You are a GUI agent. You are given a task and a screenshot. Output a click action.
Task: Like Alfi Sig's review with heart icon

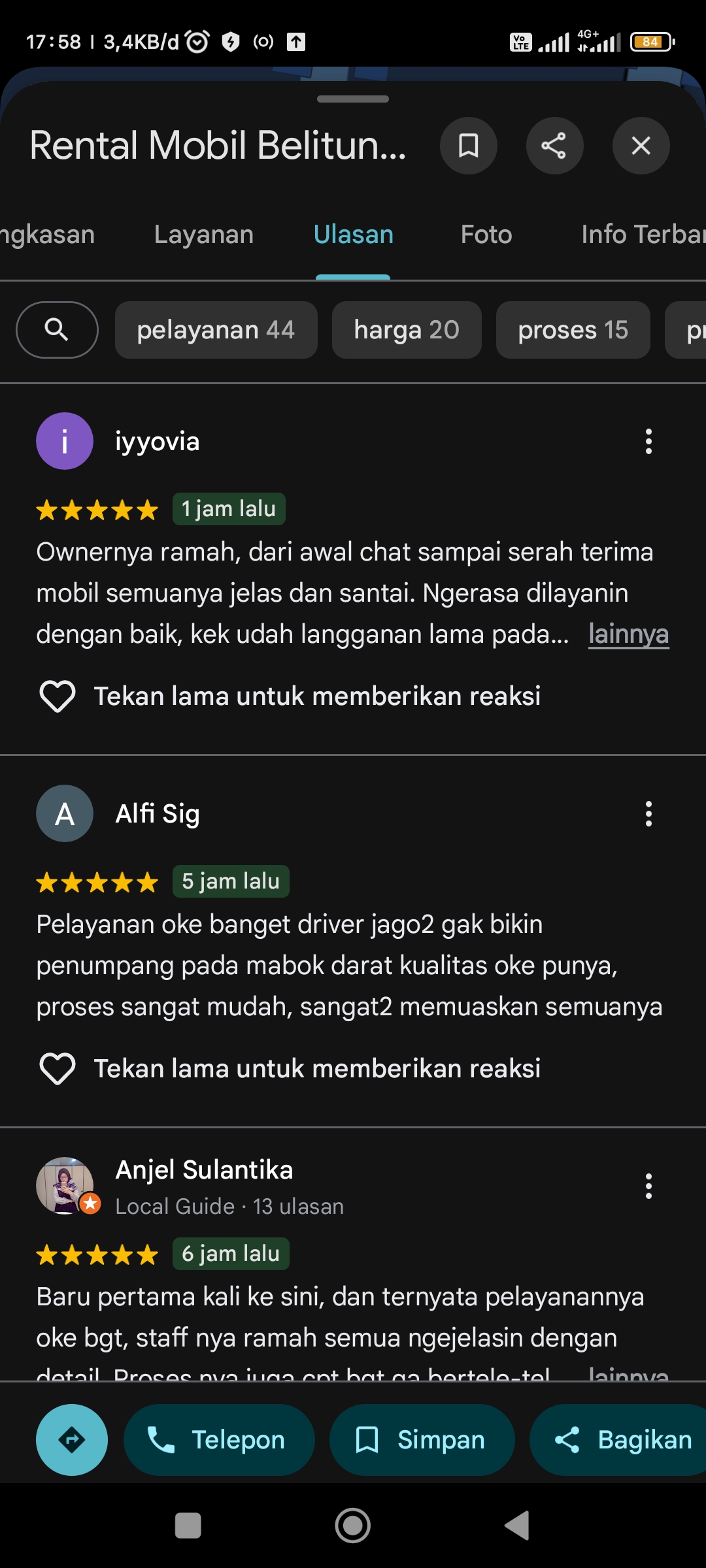pos(58,1069)
